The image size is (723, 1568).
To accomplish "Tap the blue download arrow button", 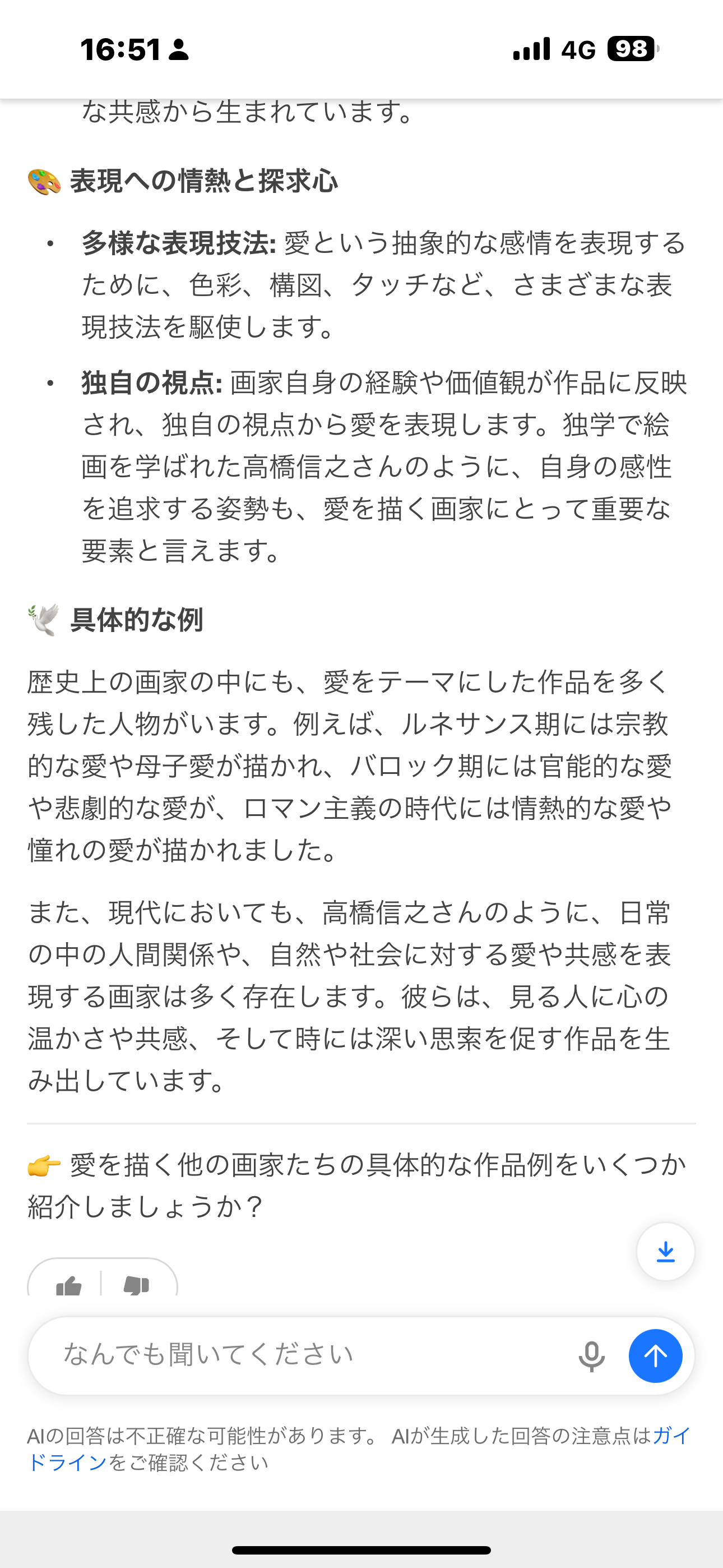I will click(665, 1252).
